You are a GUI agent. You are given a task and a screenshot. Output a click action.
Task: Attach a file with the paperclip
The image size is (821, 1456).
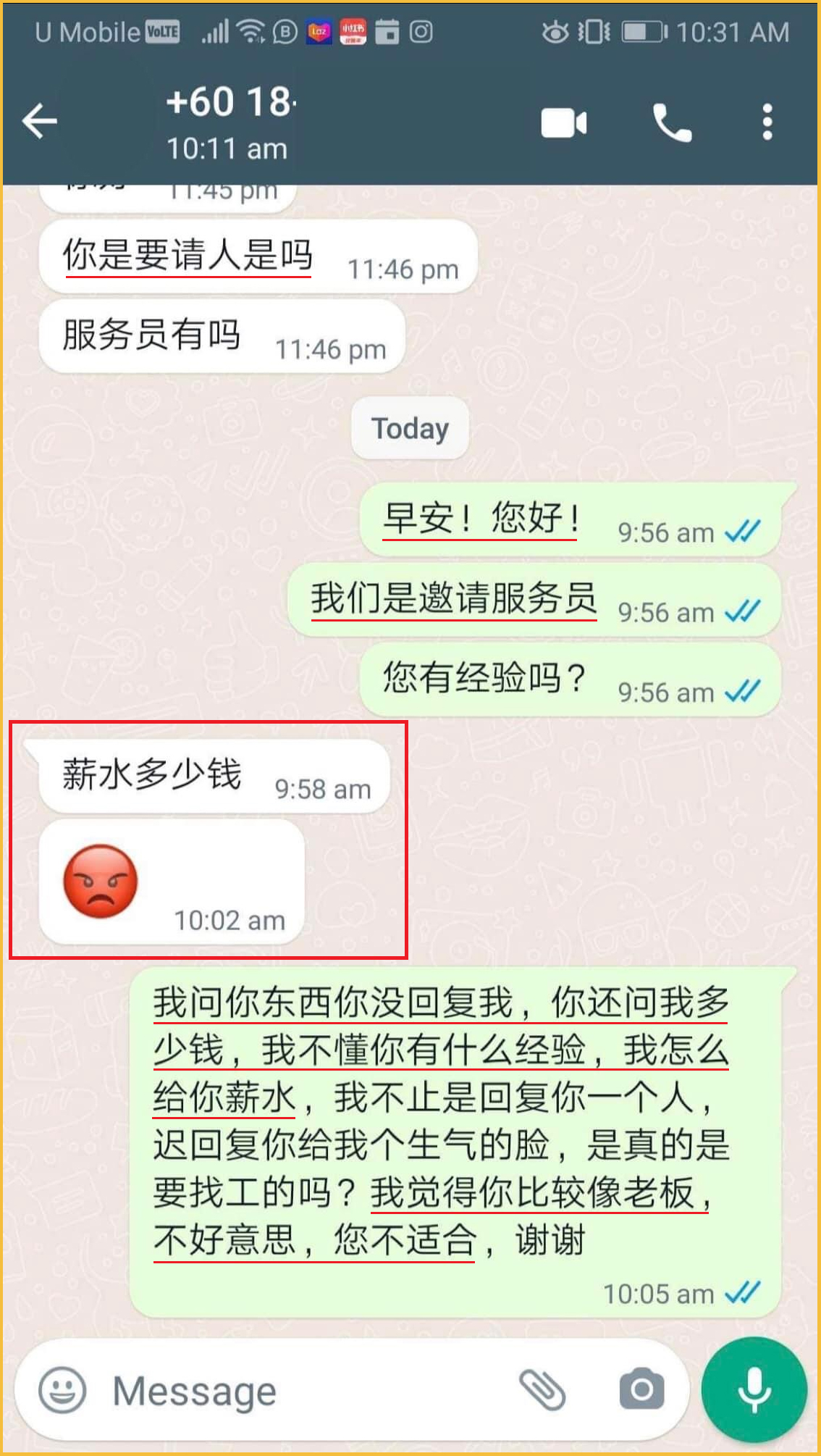point(543,1389)
